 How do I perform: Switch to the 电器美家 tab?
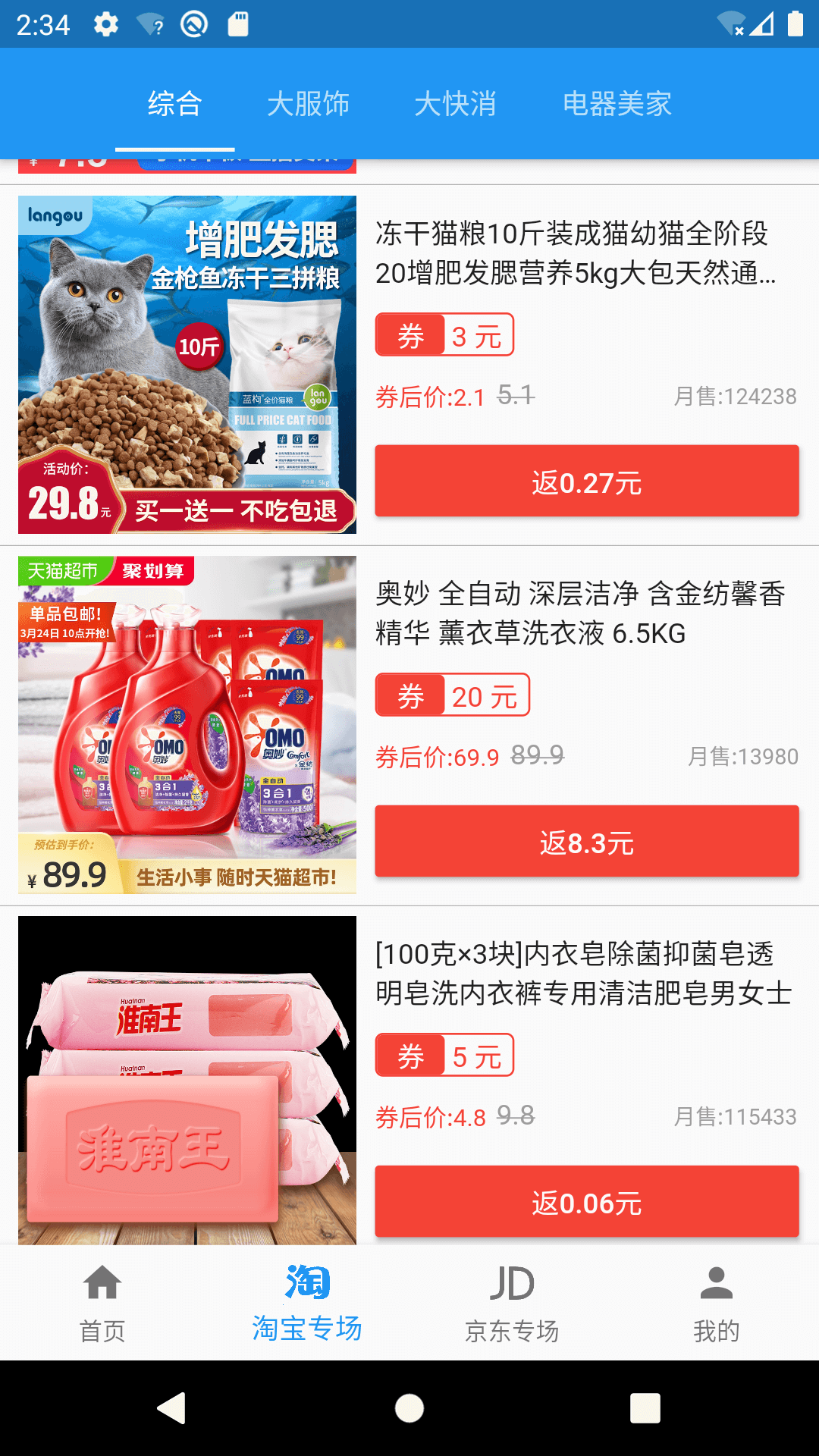tap(617, 104)
